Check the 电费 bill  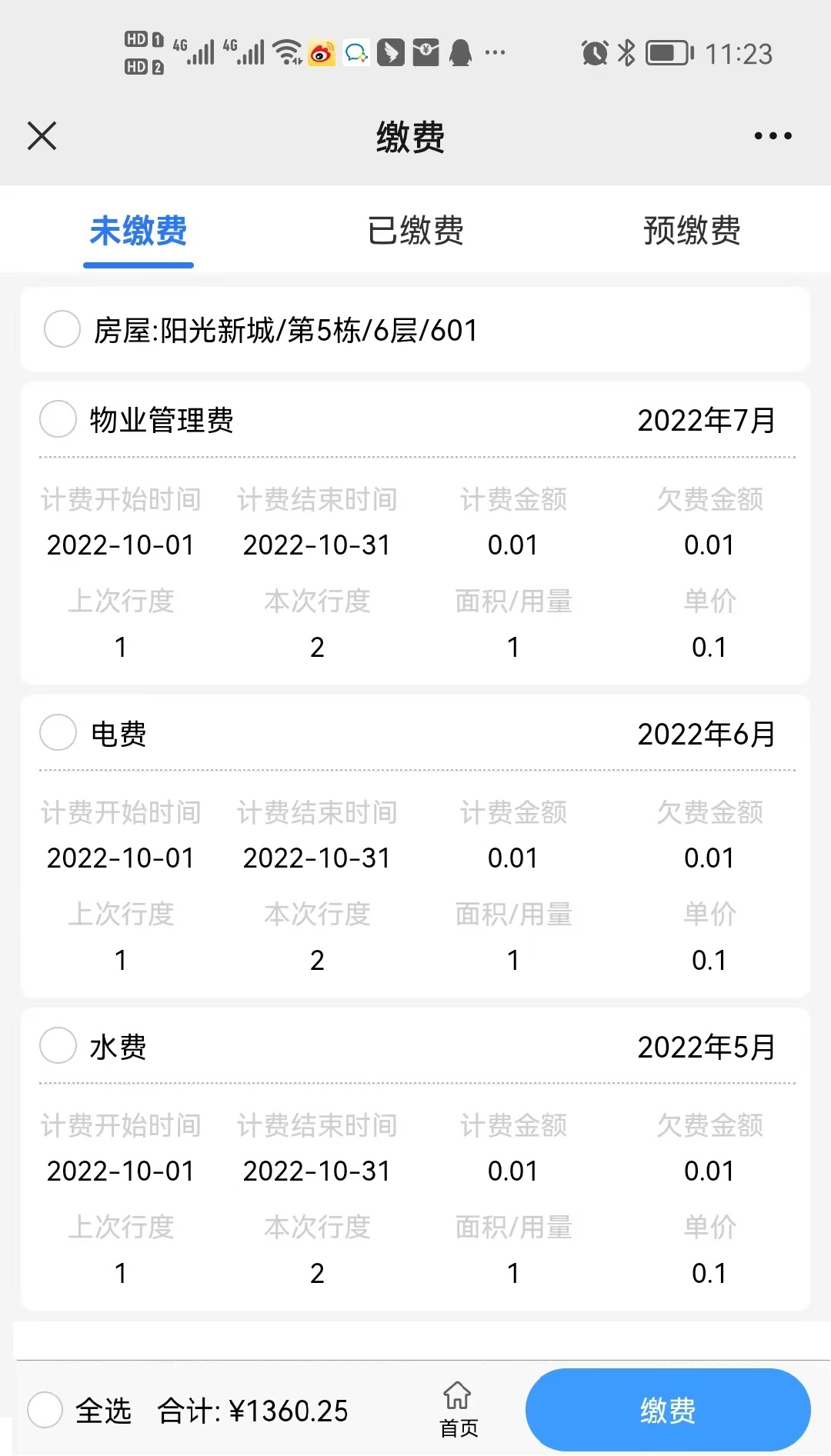pos(58,732)
